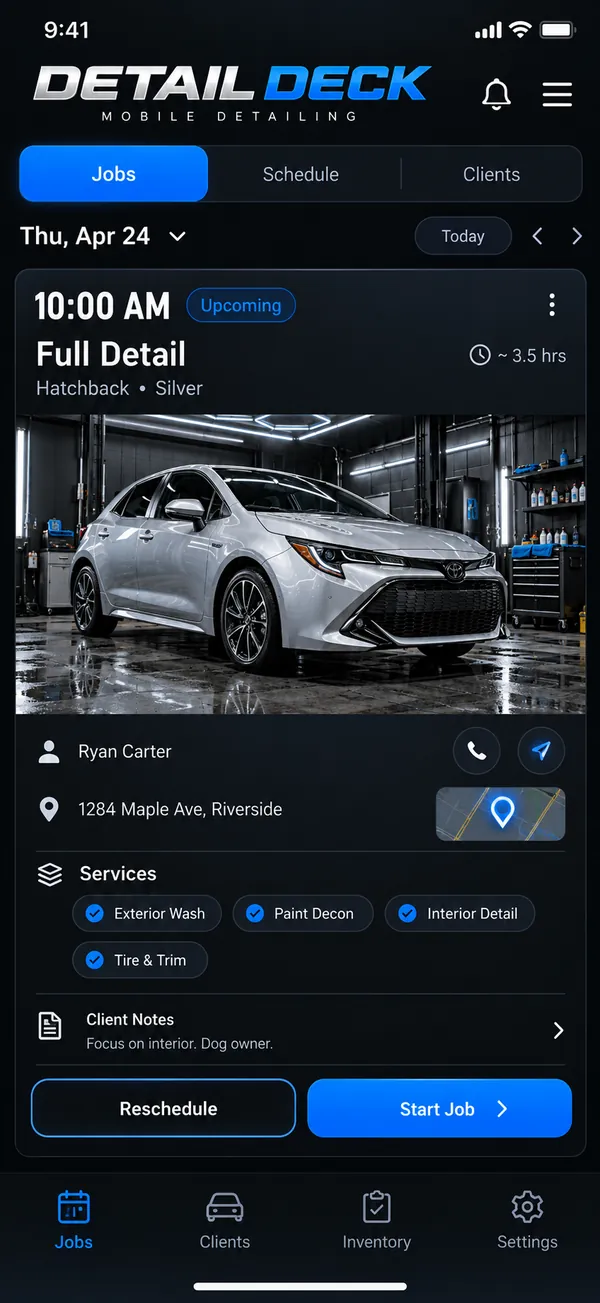Toggle the Paint Decon service chip
600x1303 pixels.
303,913
